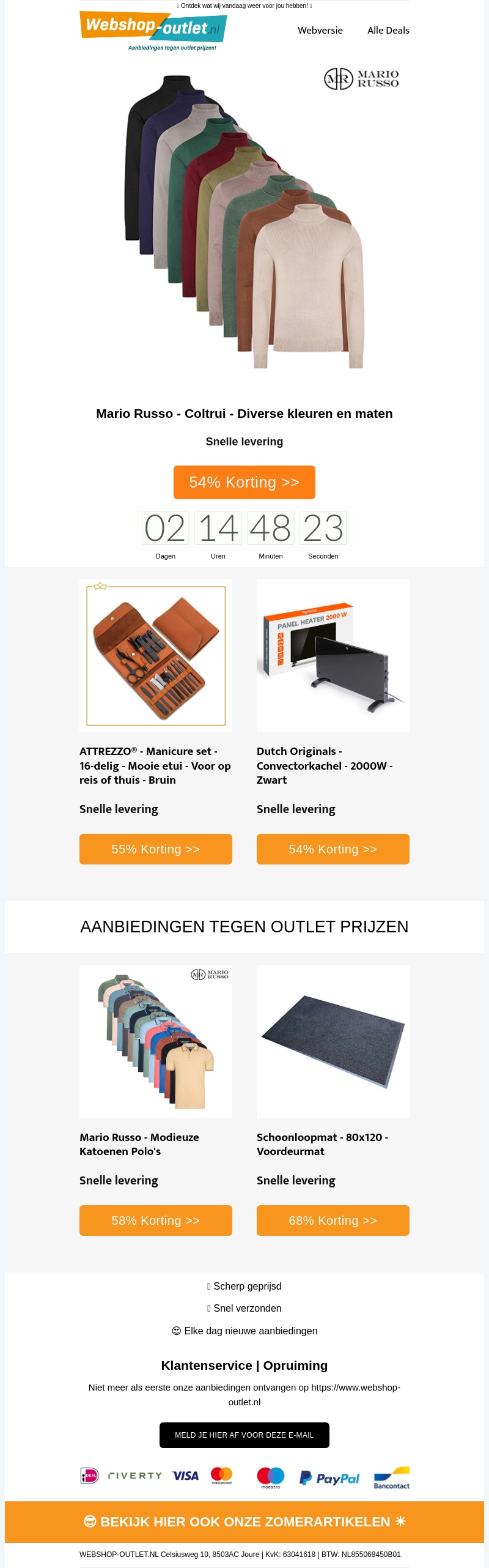Open the Schoonloopmat Voordeurmat image

333,1041
